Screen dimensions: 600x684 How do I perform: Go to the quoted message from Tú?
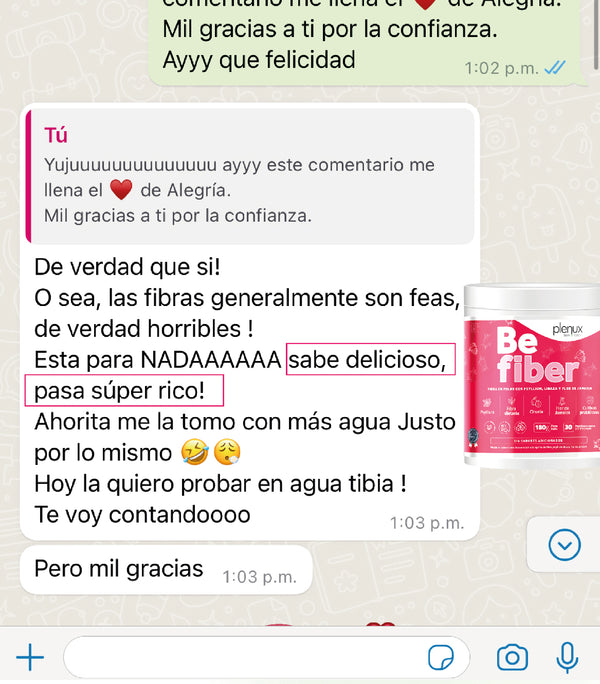point(250,178)
